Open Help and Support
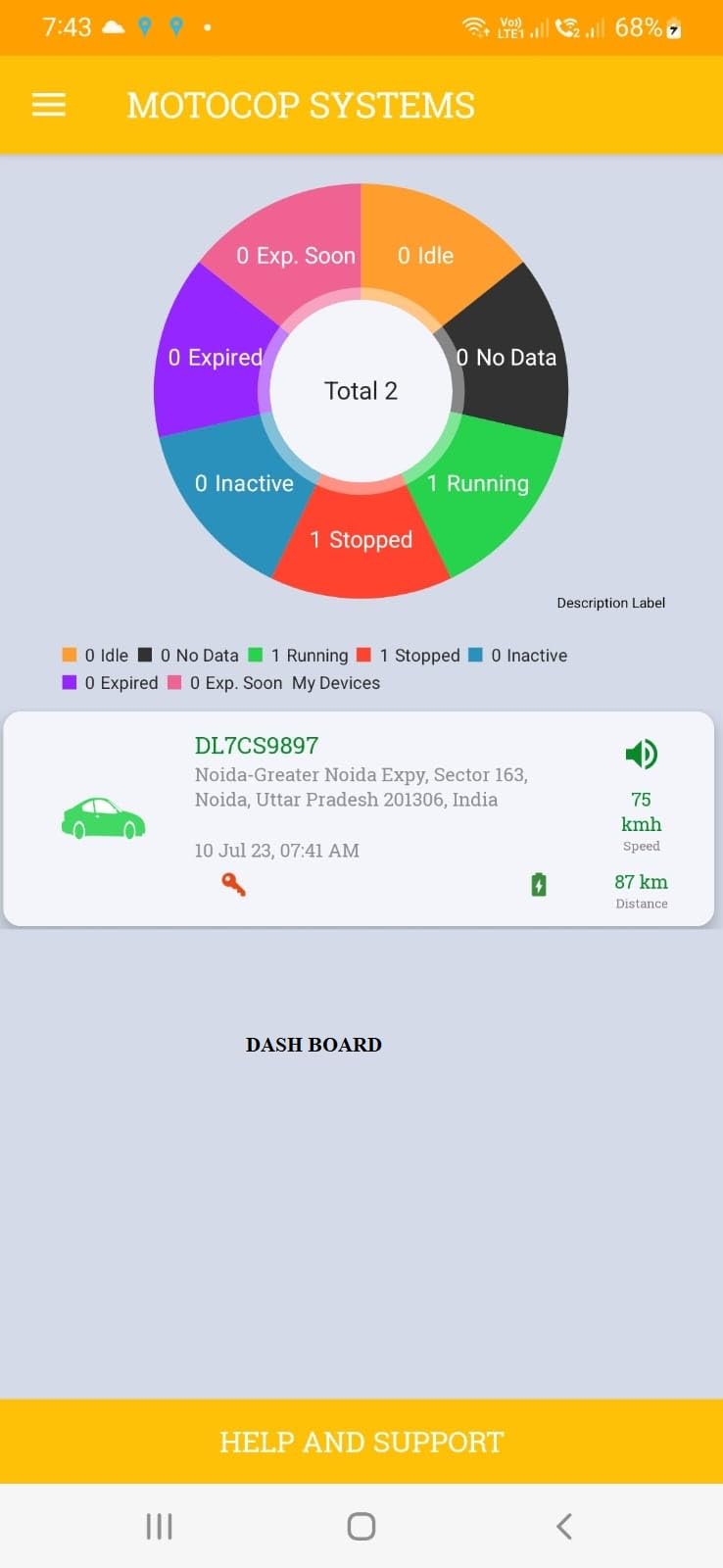This screenshot has width=723, height=1568. (x=361, y=1442)
